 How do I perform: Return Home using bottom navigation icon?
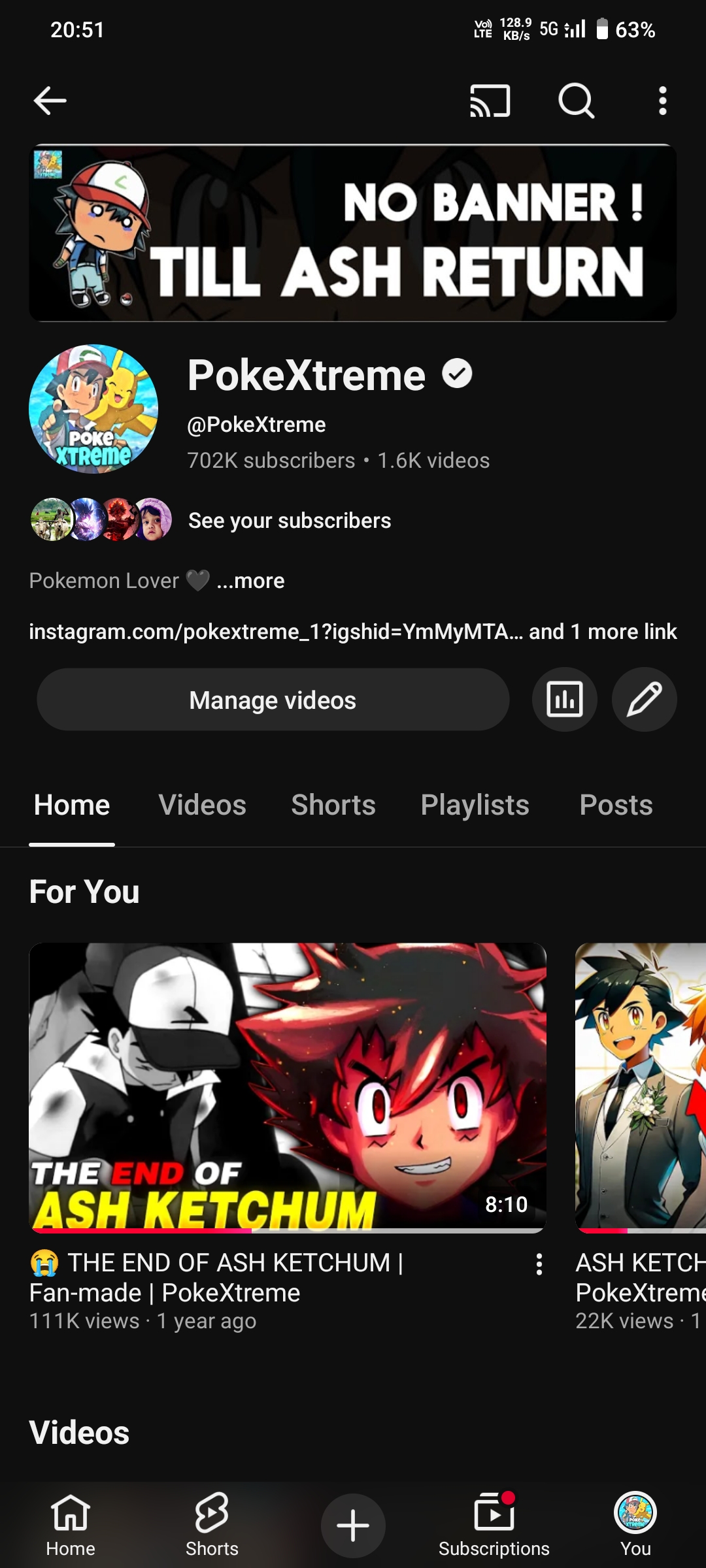[x=71, y=1522]
